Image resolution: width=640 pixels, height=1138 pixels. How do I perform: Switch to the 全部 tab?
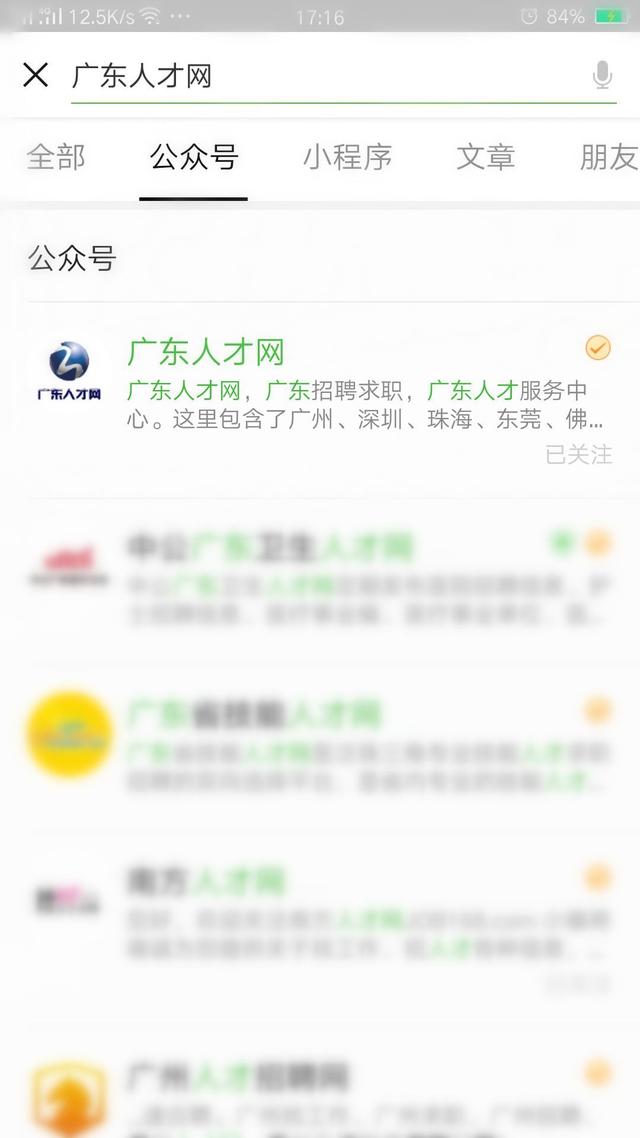coord(56,157)
